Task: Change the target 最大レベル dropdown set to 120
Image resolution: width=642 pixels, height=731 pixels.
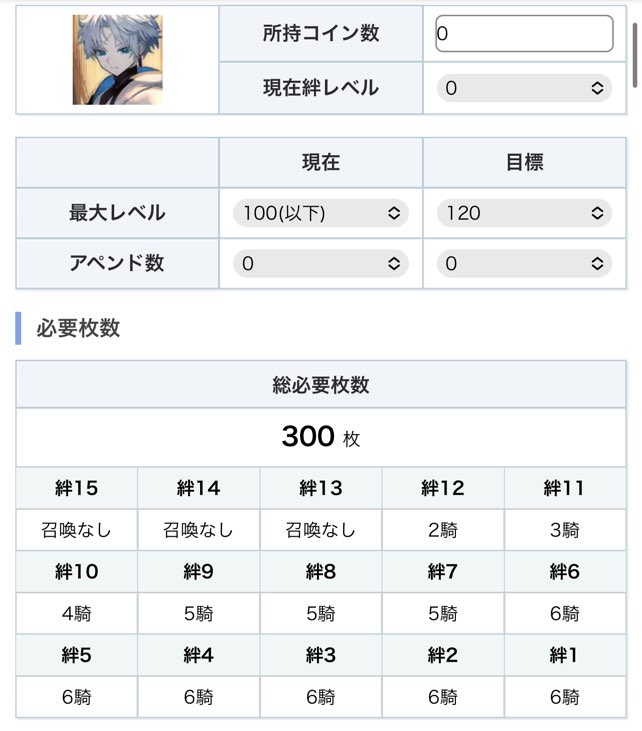Action: click(524, 213)
